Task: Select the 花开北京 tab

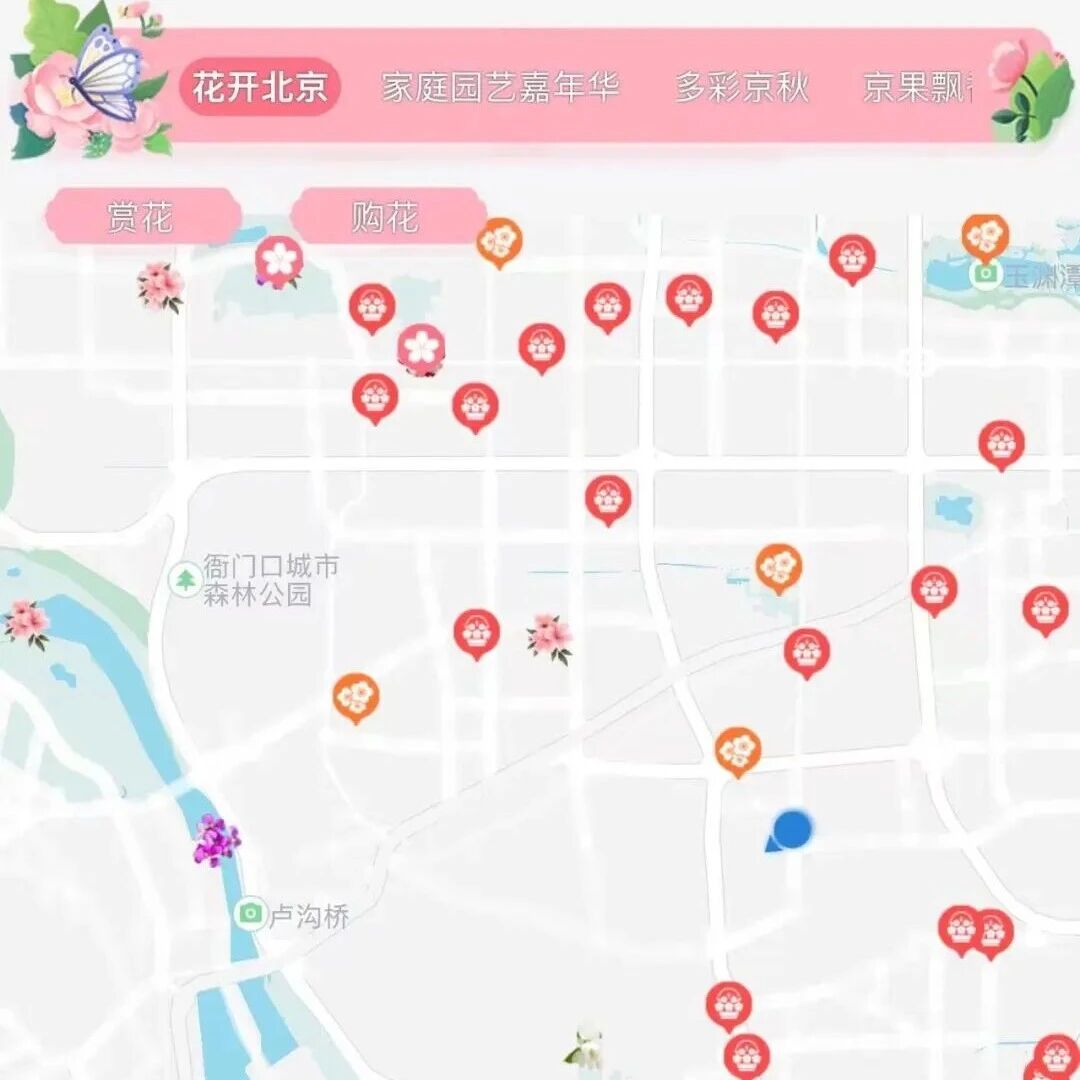Action: (x=260, y=87)
